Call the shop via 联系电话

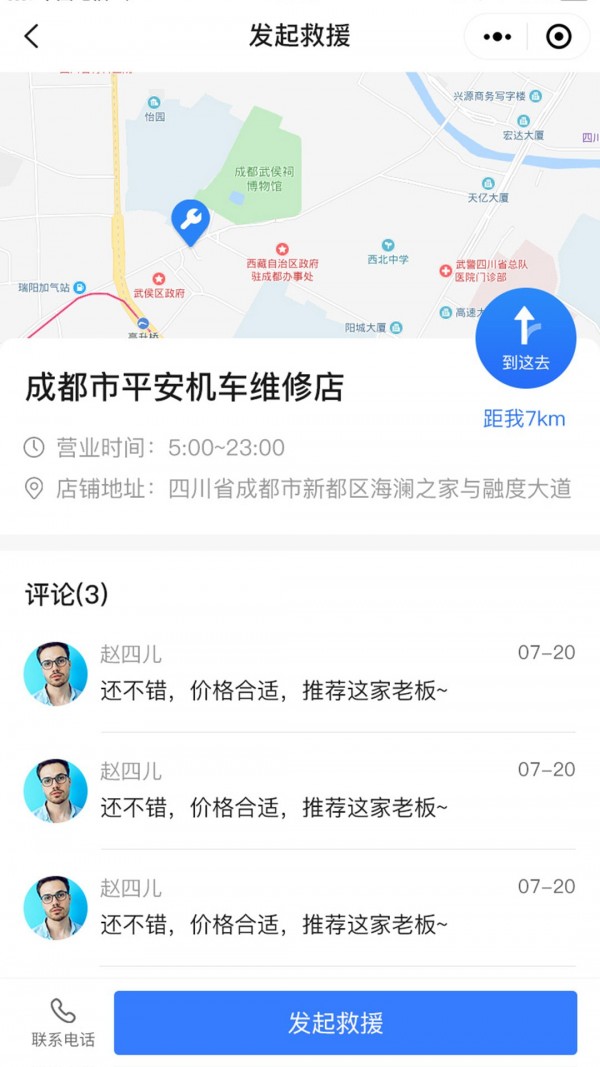click(x=63, y=1022)
